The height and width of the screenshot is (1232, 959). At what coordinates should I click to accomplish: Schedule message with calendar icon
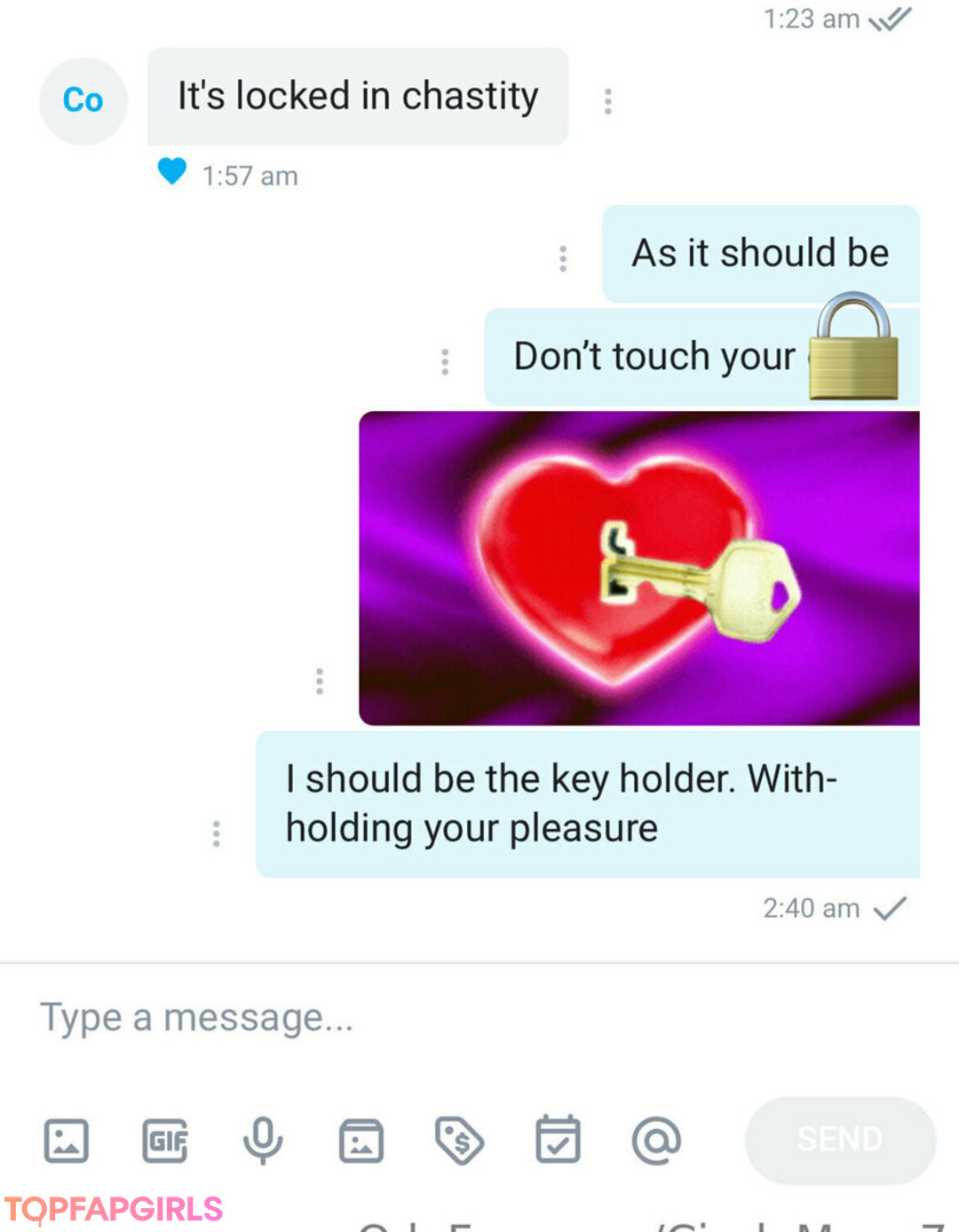pos(558,1141)
